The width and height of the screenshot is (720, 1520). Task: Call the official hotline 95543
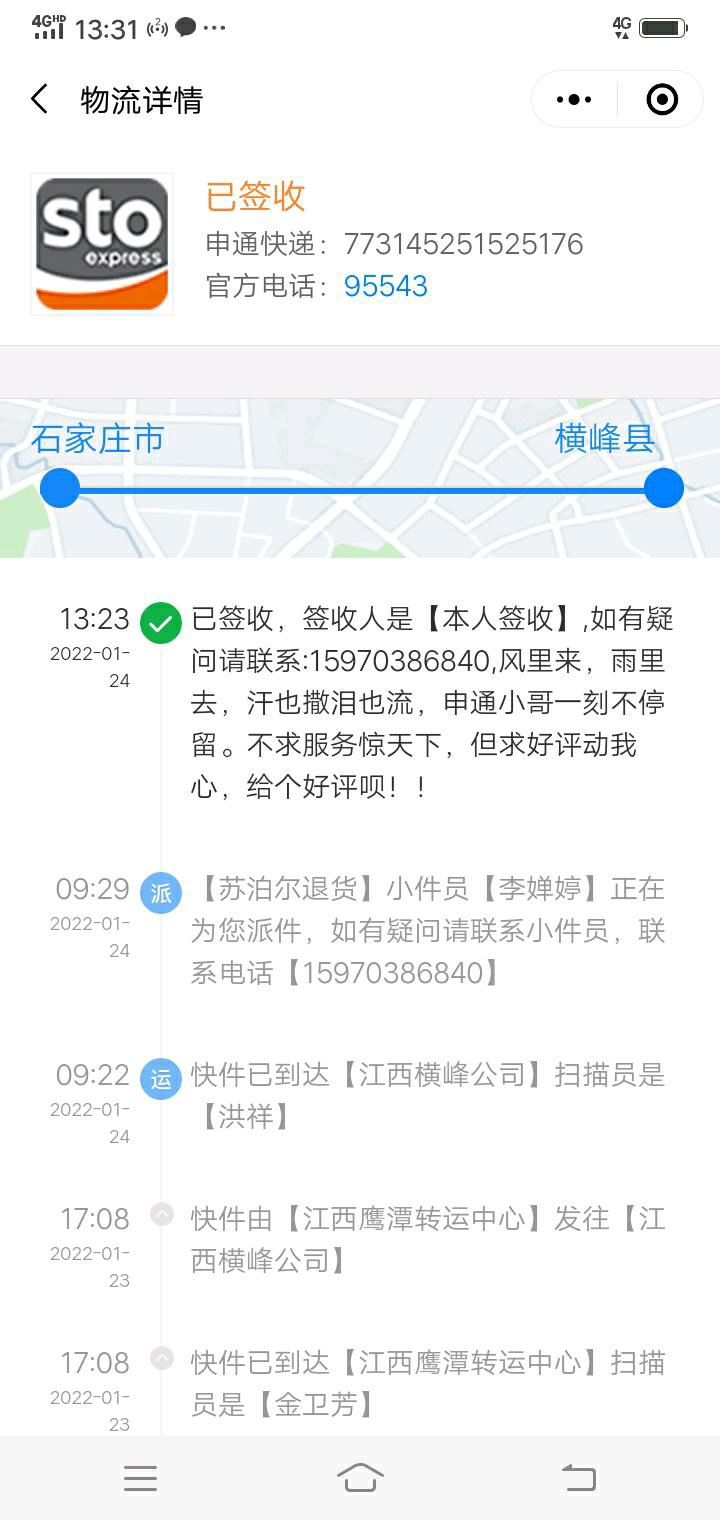pyautogui.click(x=385, y=287)
